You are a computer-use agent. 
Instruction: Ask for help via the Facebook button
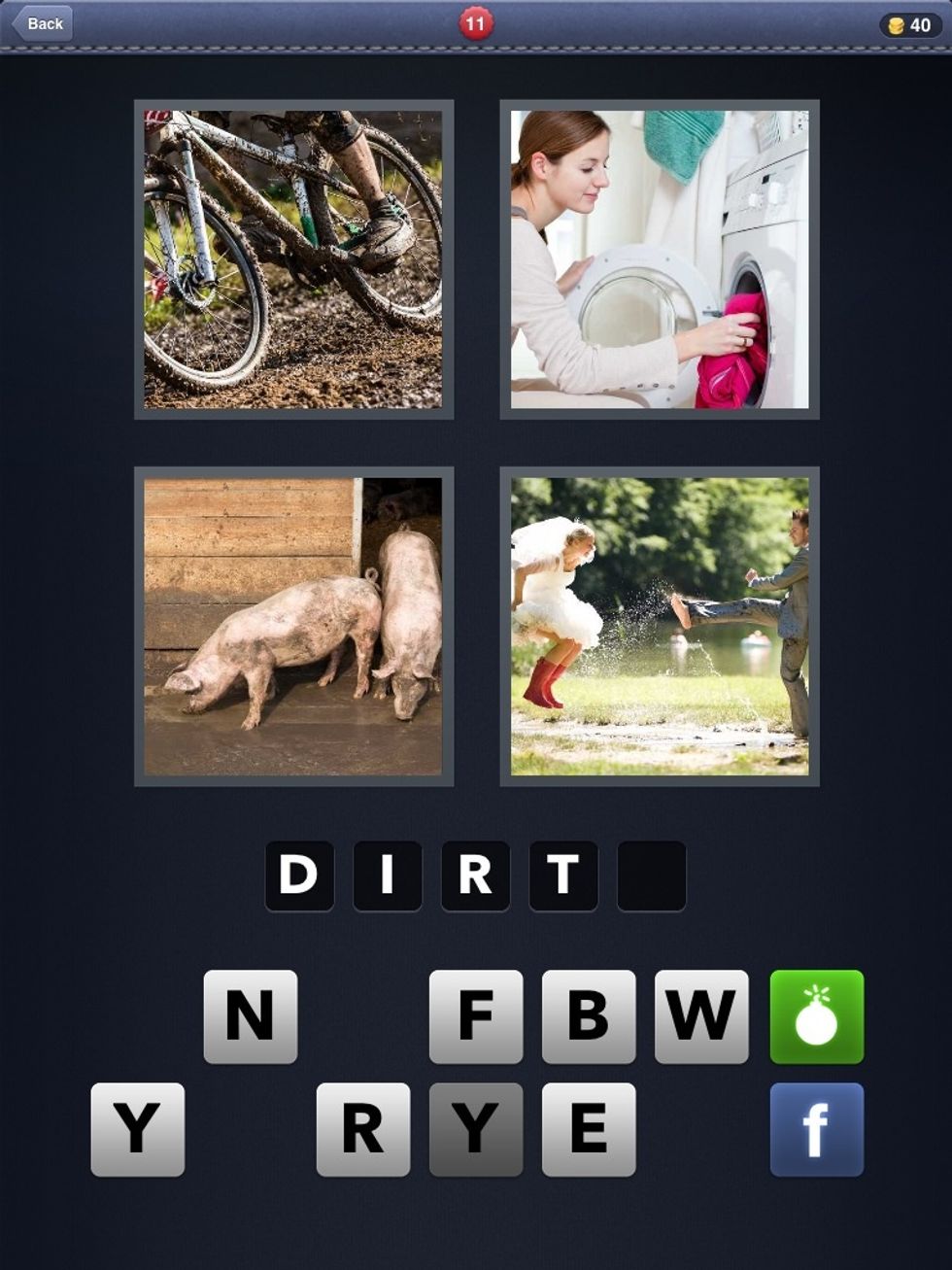coord(816,1129)
